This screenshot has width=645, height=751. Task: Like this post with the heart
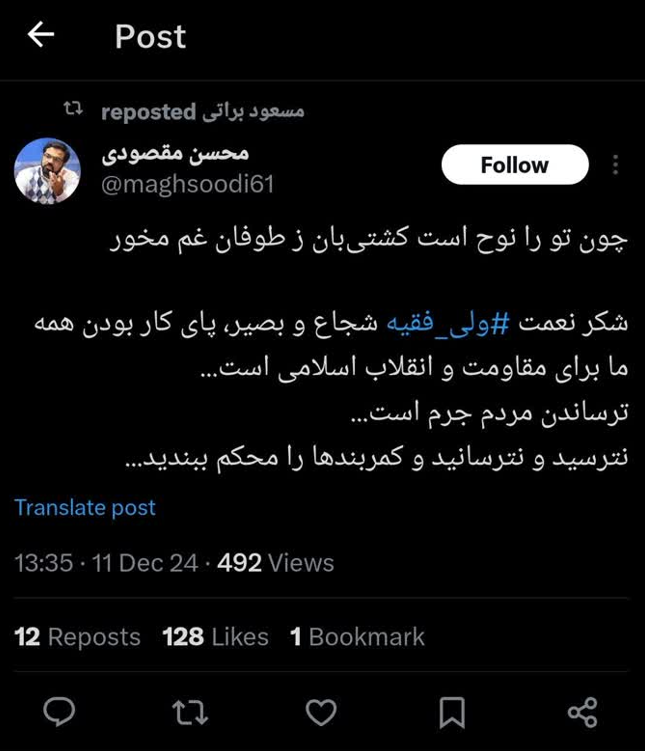(x=321, y=711)
